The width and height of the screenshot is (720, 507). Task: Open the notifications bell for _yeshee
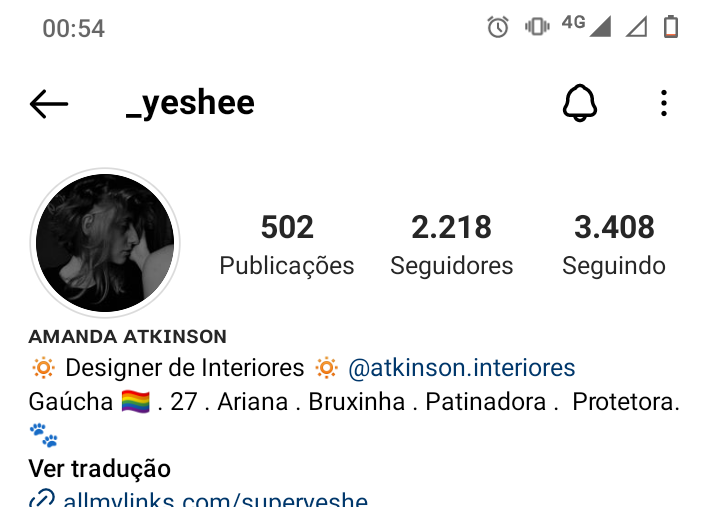coord(580,103)
